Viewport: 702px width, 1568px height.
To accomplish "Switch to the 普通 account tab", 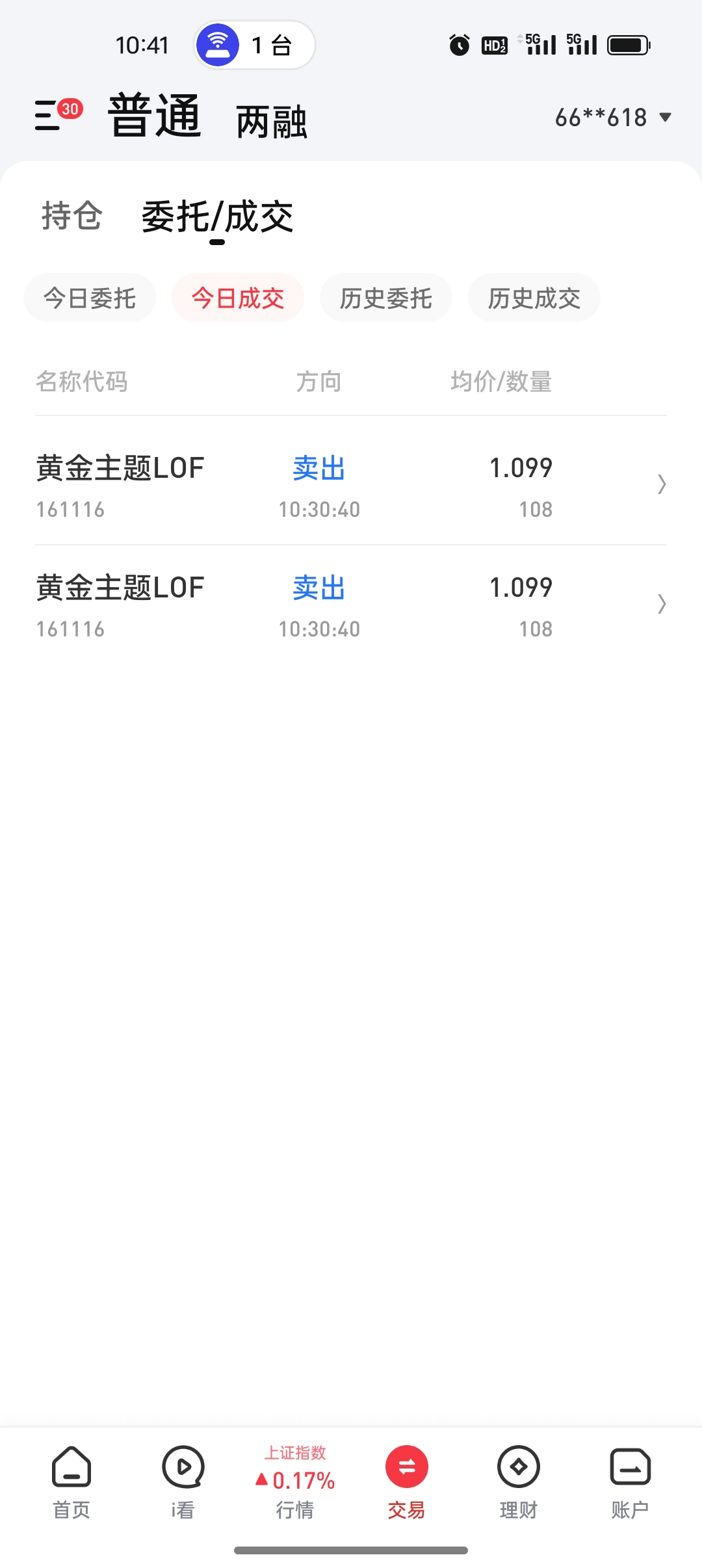I will 155,117.
